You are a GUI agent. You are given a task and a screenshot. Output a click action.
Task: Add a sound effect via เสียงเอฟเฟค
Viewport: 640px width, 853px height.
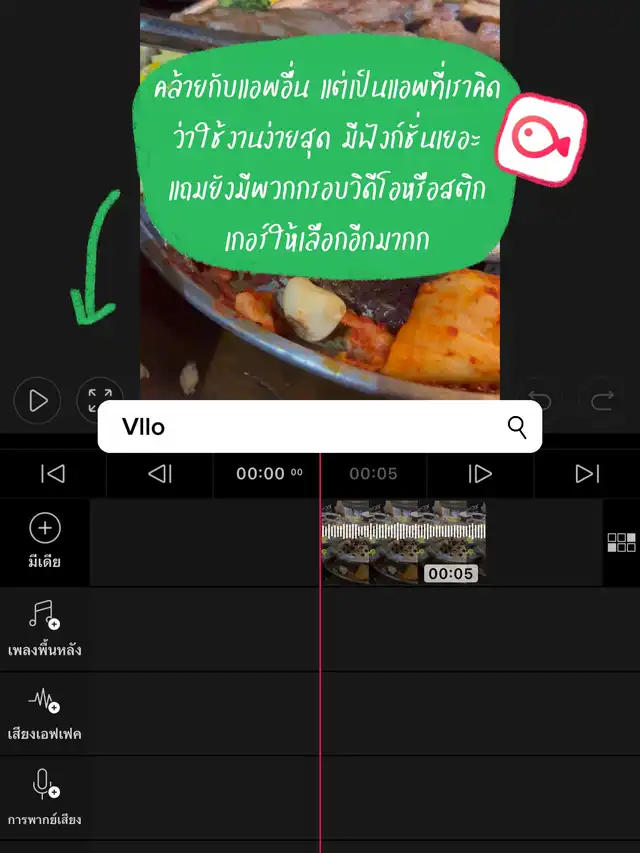[44, 712]
